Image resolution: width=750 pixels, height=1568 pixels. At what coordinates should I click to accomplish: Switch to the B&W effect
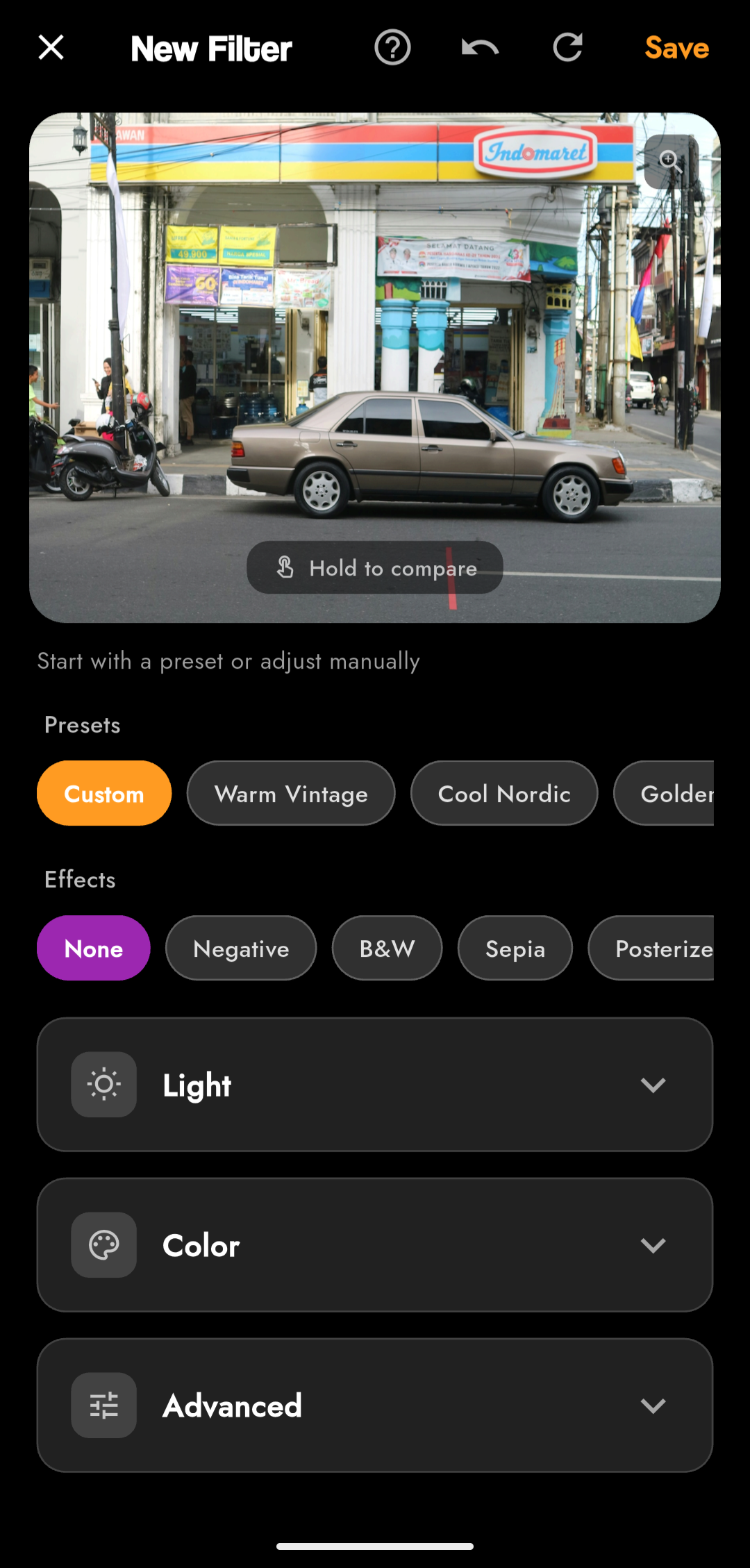click(387, 948)
